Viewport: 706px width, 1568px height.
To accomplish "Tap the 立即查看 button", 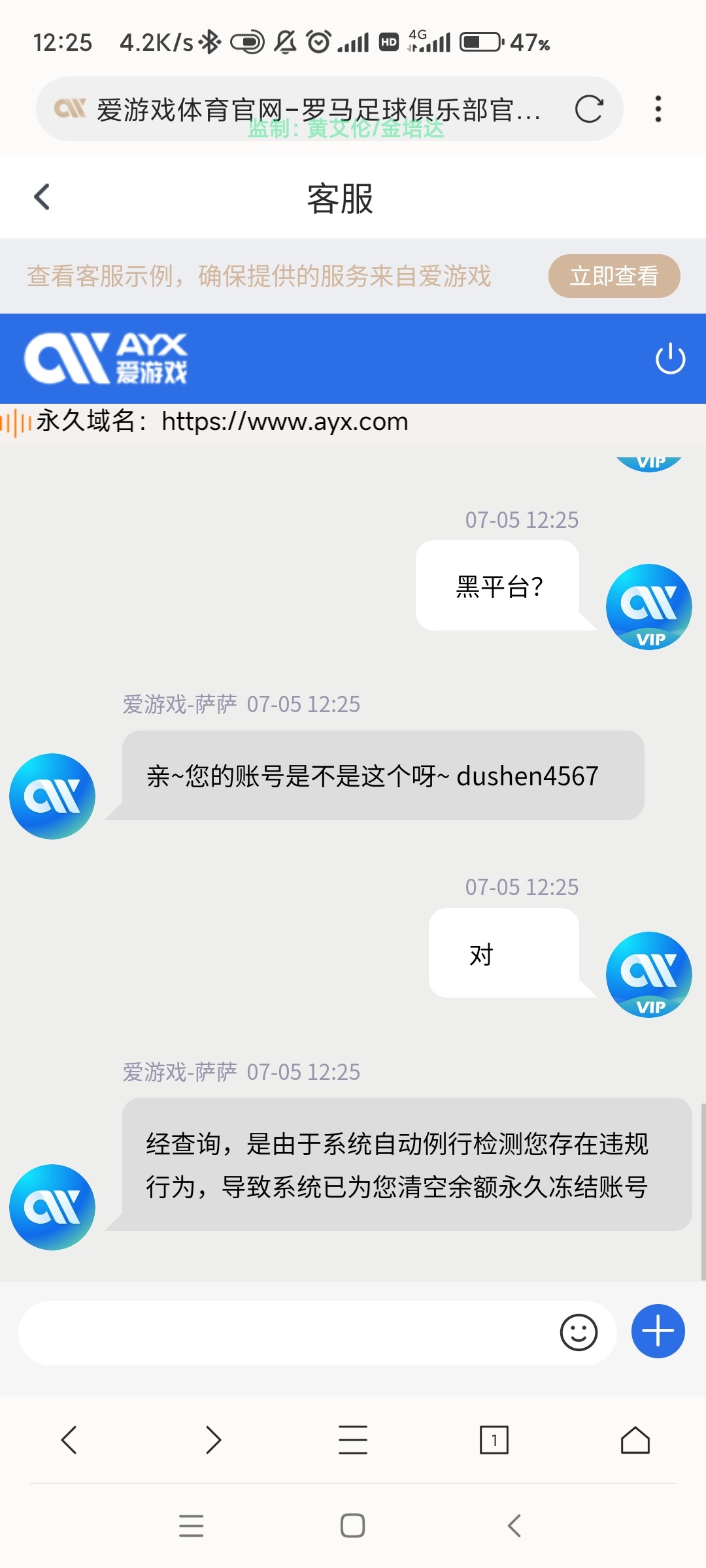I will pyautogui.click(x=613, y=276).
